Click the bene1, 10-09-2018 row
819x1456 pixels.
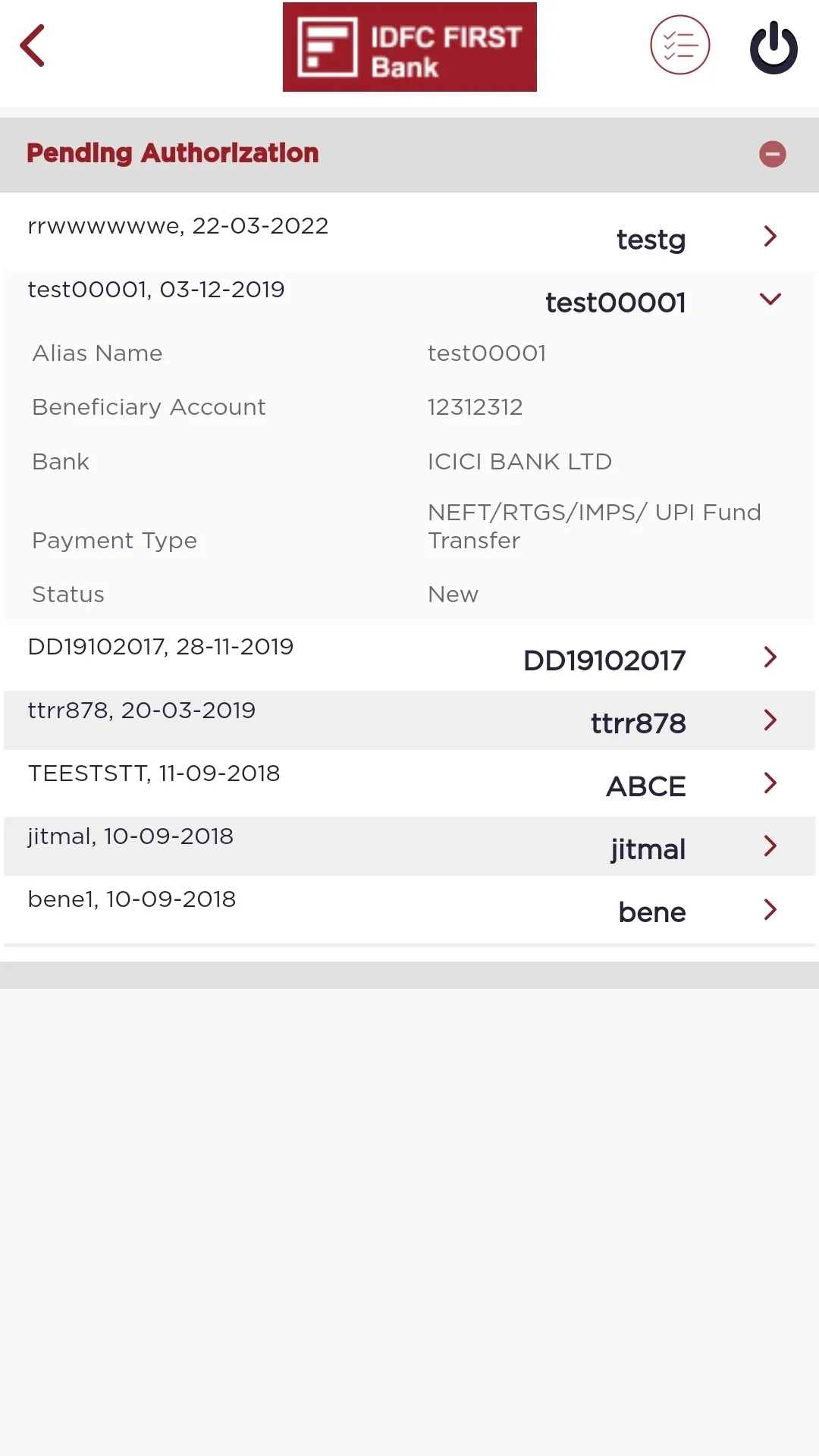point(132,899)
